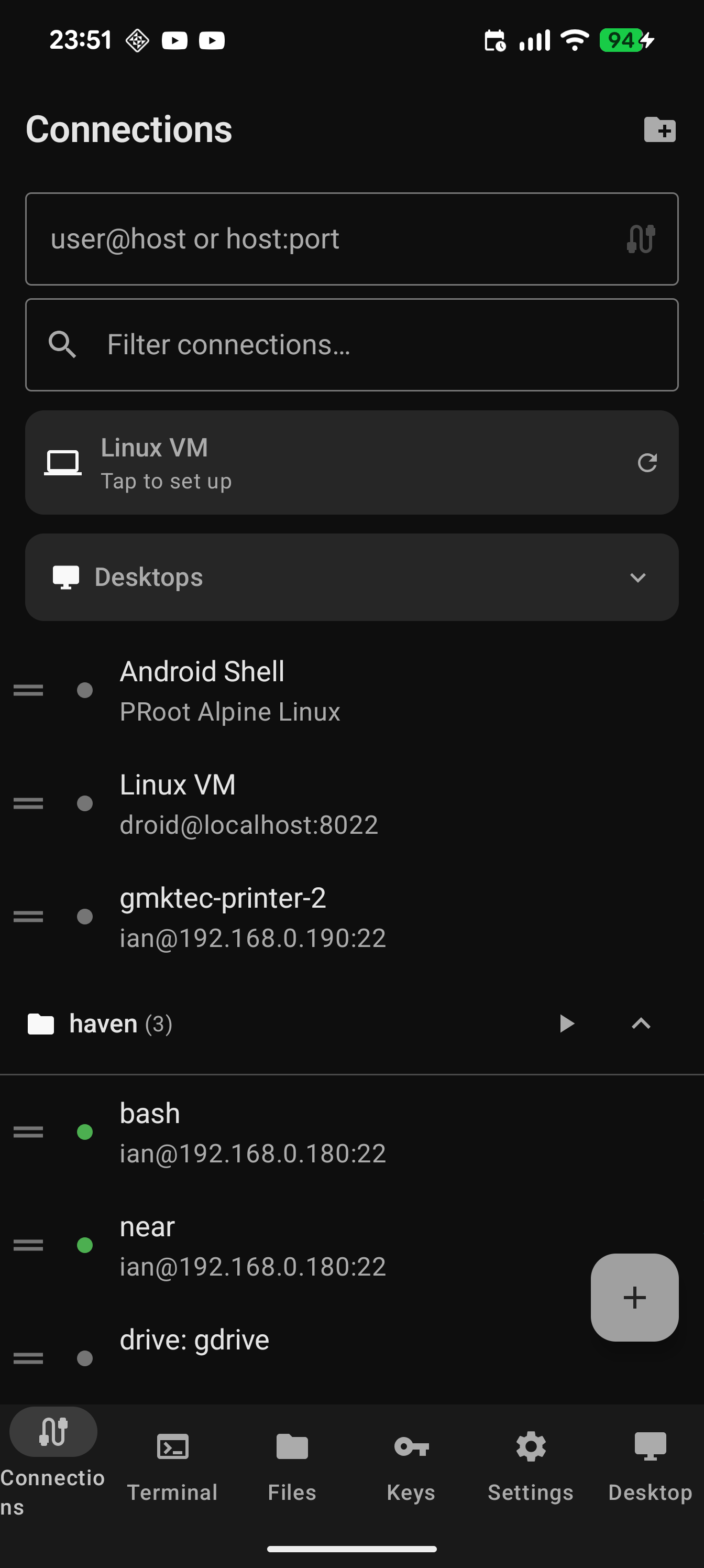The width and height of the screenshot is (704, 1568).
Task: Collapse the haven folder
Action: pyautogui.click(x=641, y=1024)
